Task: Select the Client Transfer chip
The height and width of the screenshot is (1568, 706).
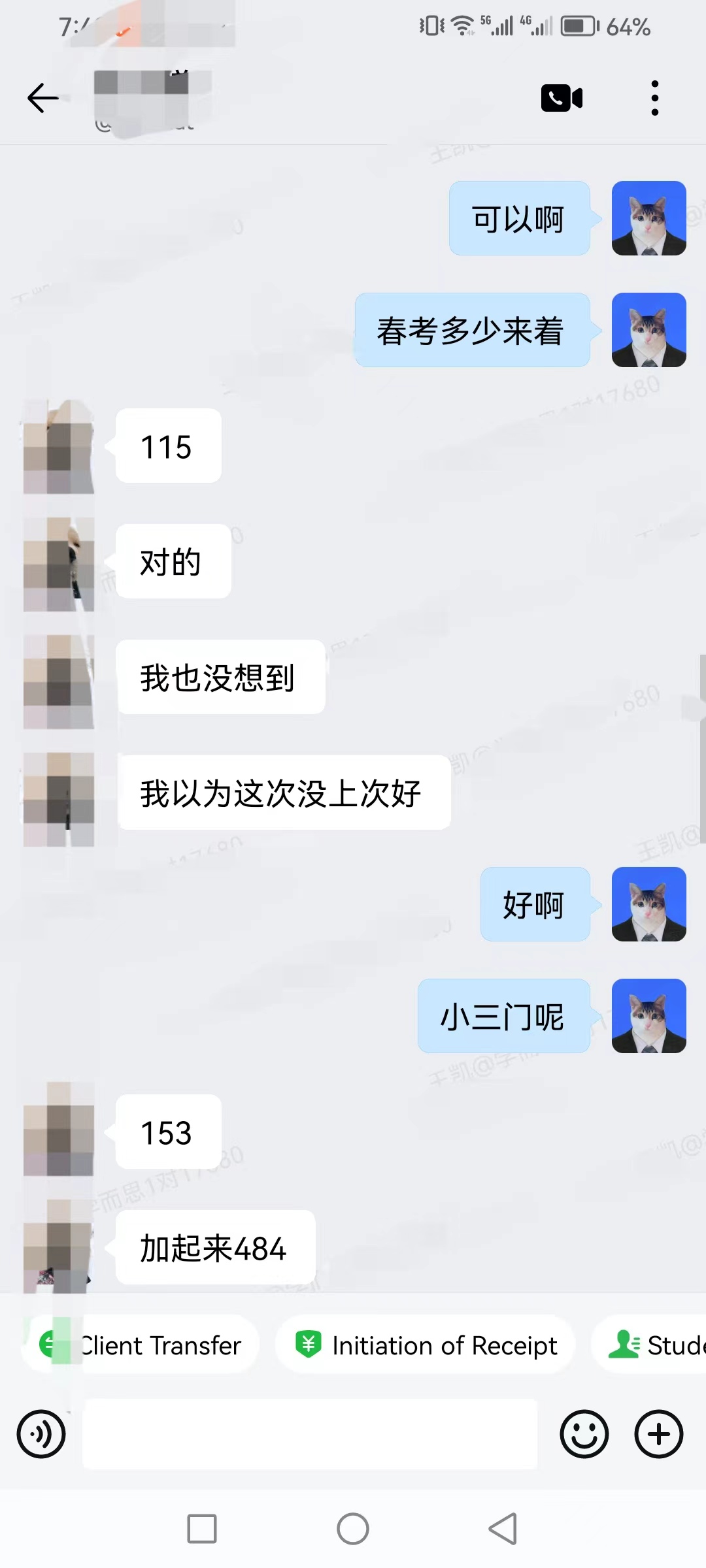Action: point(141,1345)
